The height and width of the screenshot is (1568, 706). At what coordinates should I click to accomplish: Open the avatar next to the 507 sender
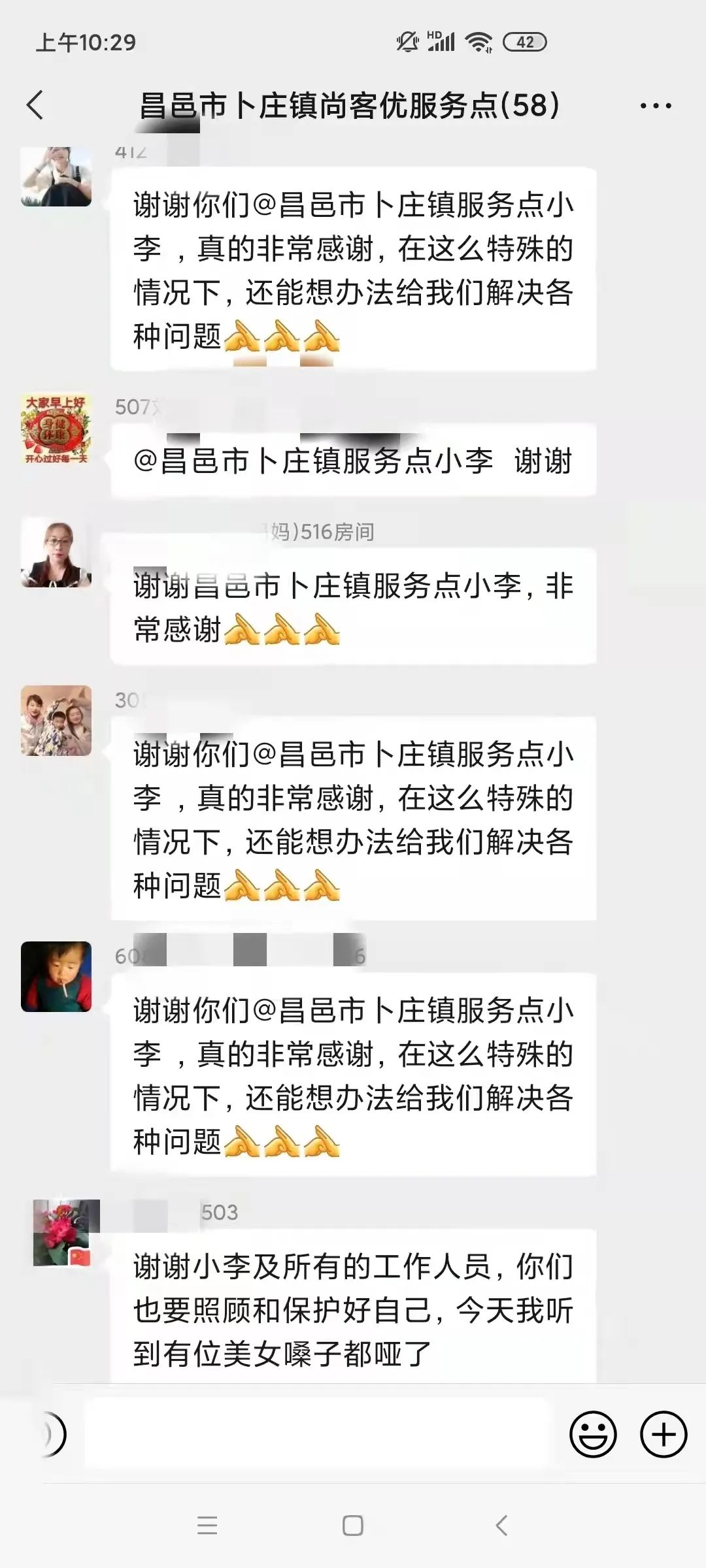pos(56,429)
